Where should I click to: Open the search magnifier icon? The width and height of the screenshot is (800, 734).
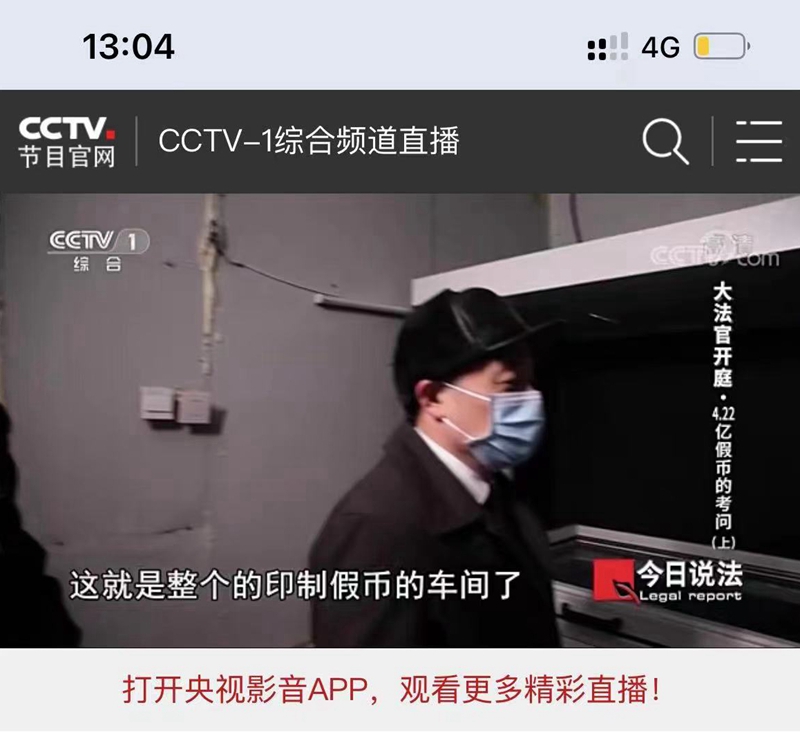(665, 141)
